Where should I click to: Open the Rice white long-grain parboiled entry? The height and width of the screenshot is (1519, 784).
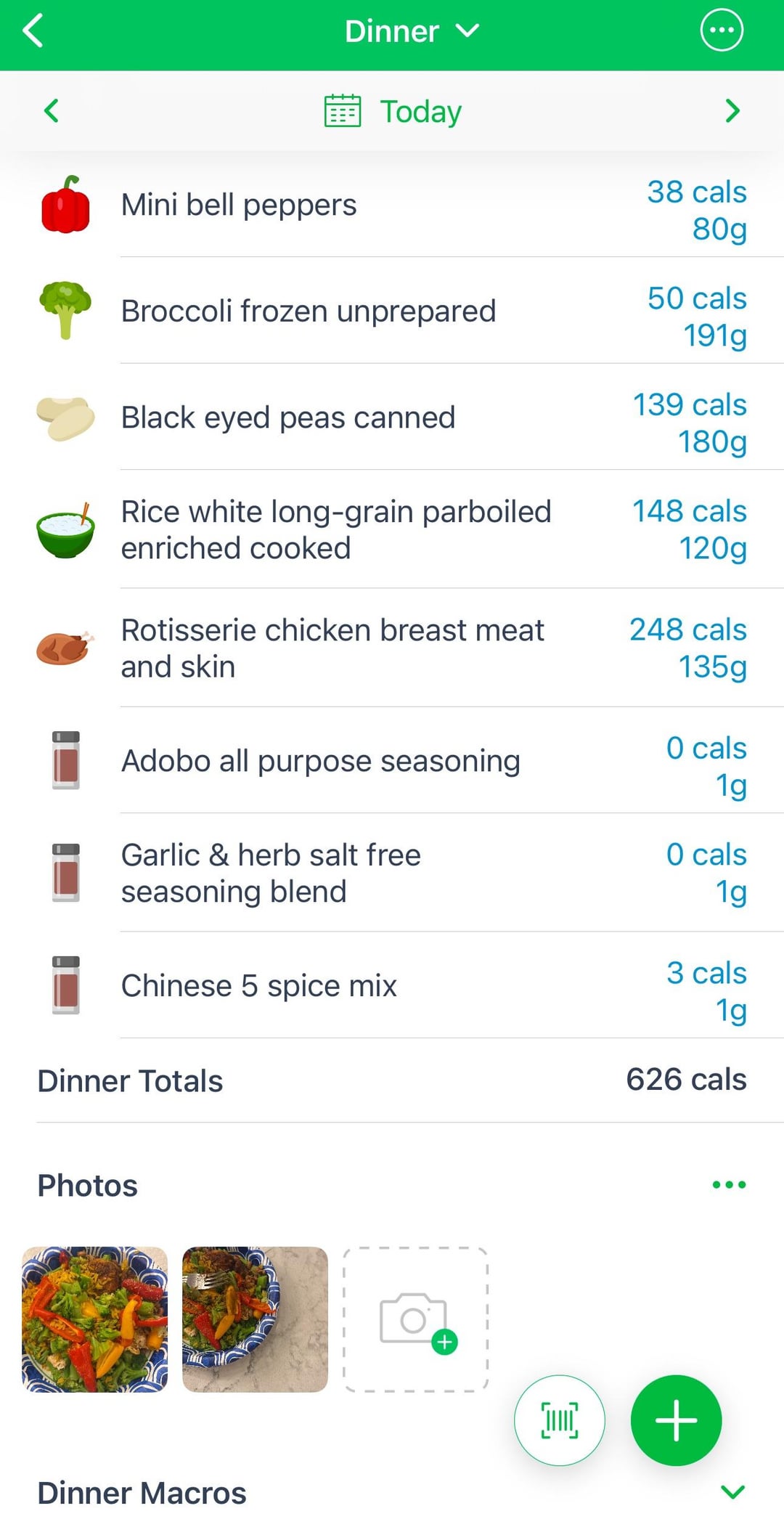(x=392, y=529)
